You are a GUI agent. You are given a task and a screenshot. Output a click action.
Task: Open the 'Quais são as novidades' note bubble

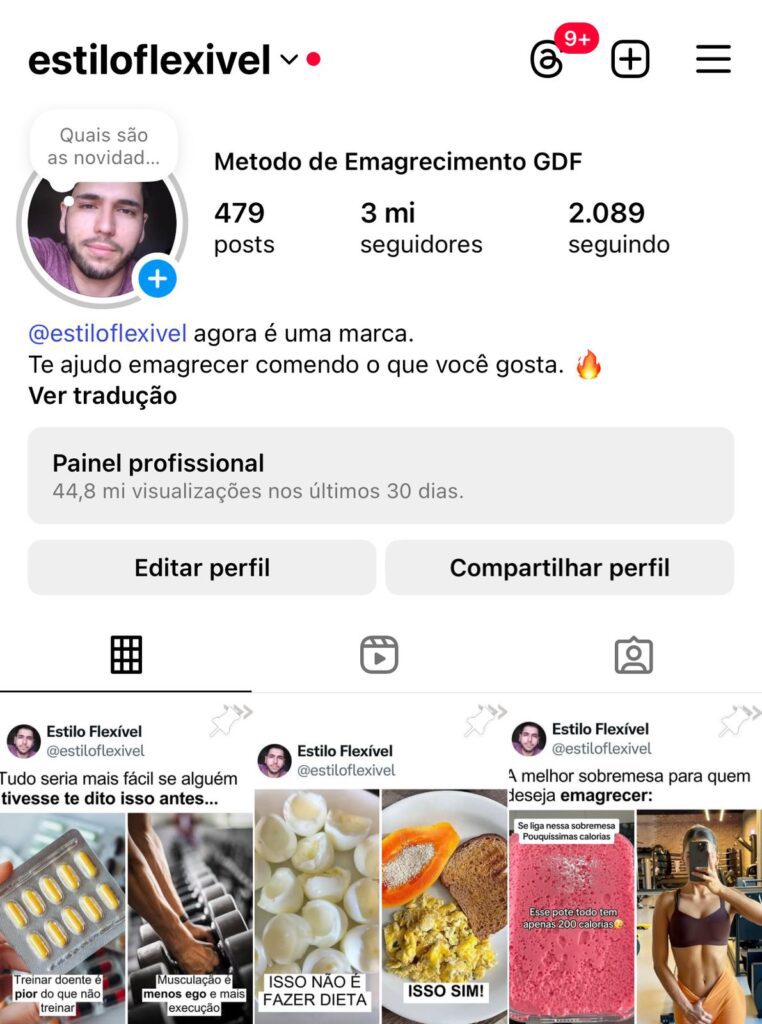(103, 147)
